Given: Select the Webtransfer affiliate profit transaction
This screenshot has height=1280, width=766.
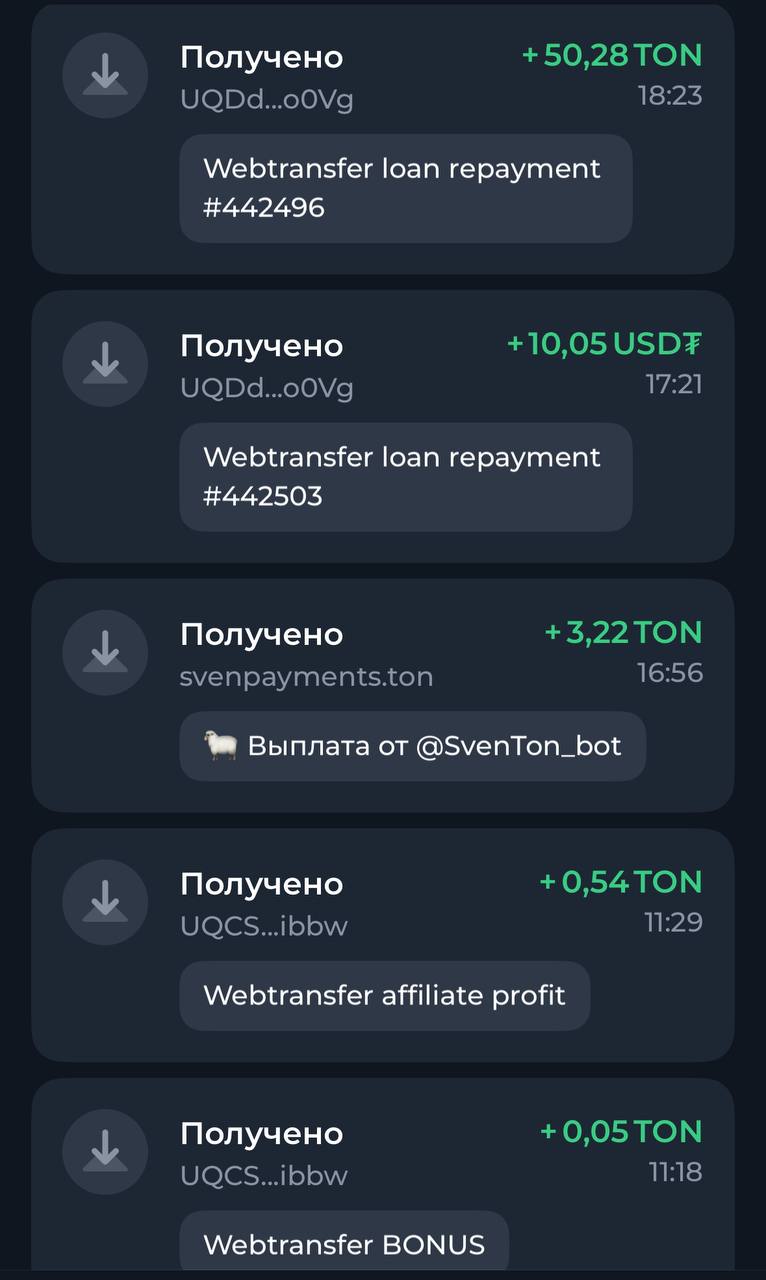Looking at the screenshot, I should pyautogui.click(x=383, y=945).
